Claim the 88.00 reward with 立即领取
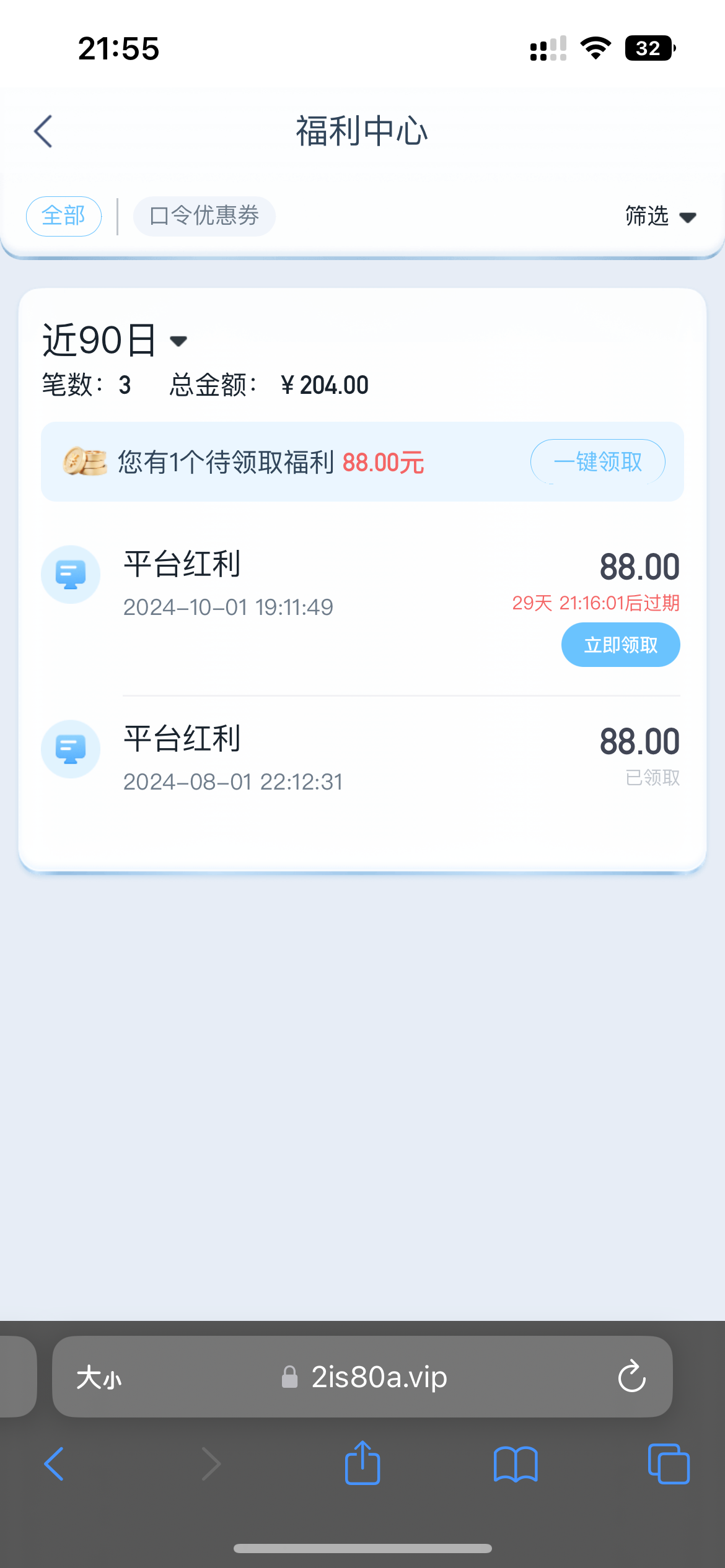The image size is (725, 1568). 620,645
